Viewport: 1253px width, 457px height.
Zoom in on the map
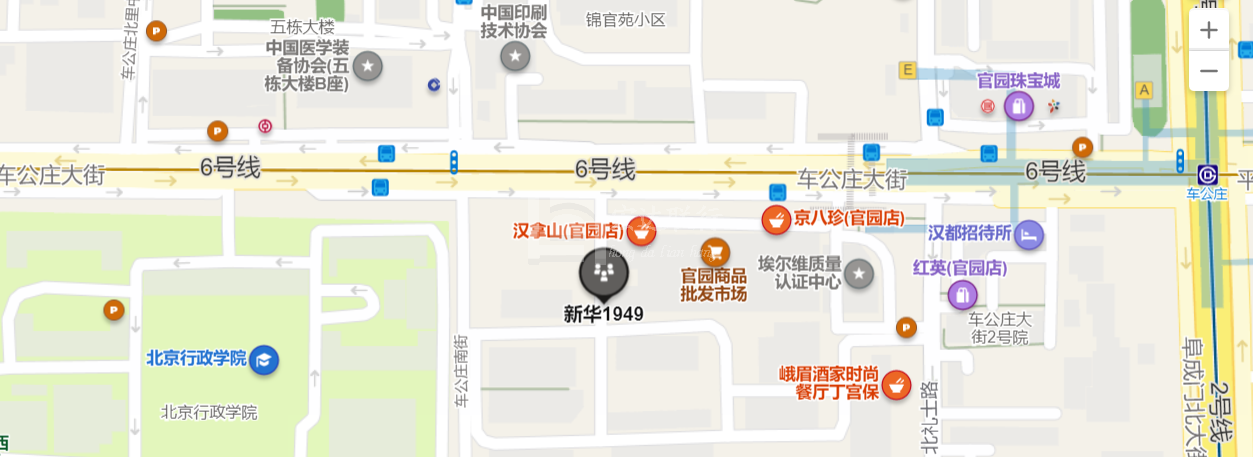tap(1208, 31)
